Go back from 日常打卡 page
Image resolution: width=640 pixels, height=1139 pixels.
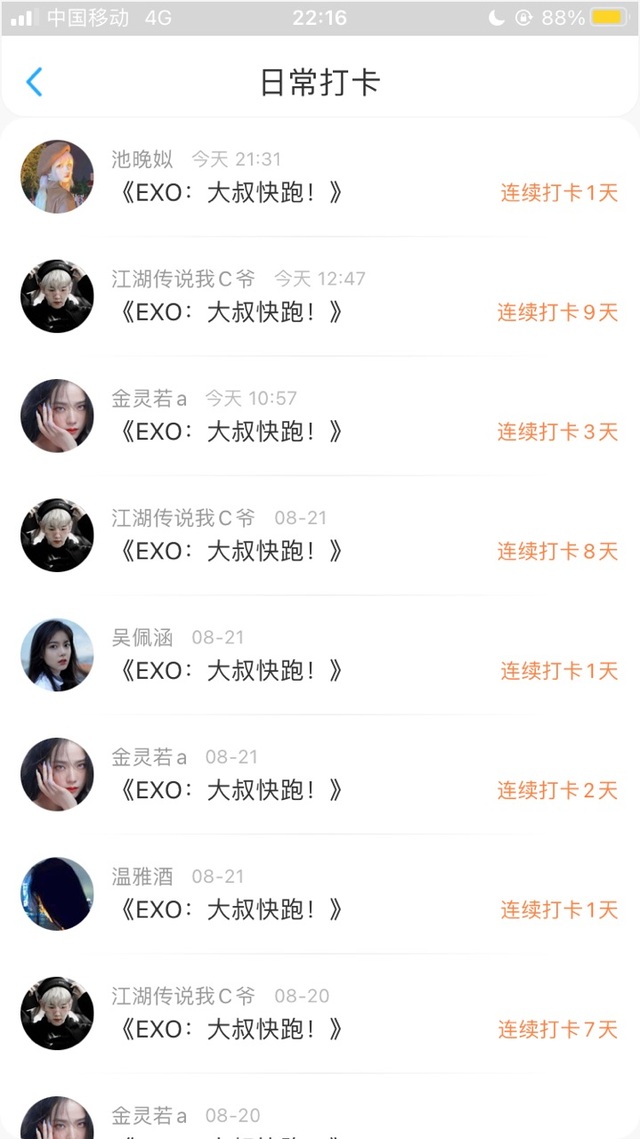(x=34, y=82)
